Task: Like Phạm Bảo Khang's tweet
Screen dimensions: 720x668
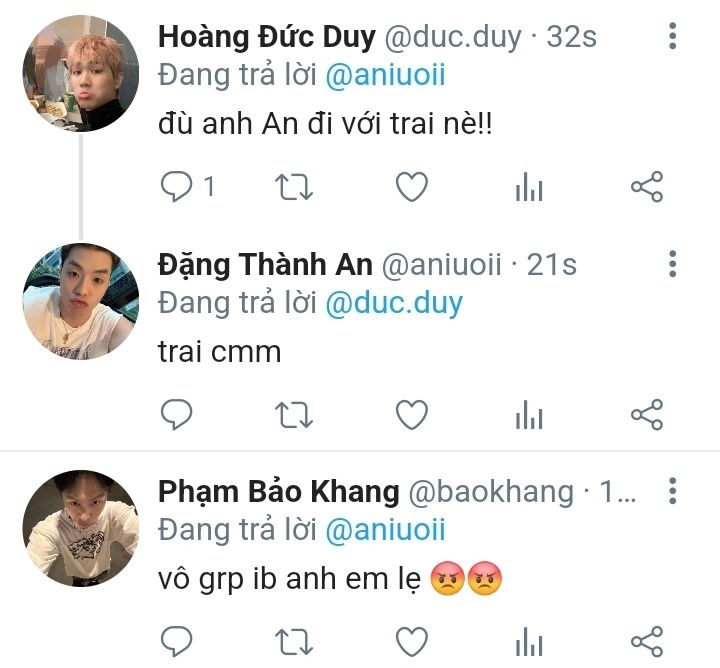Action: [411, 641]
